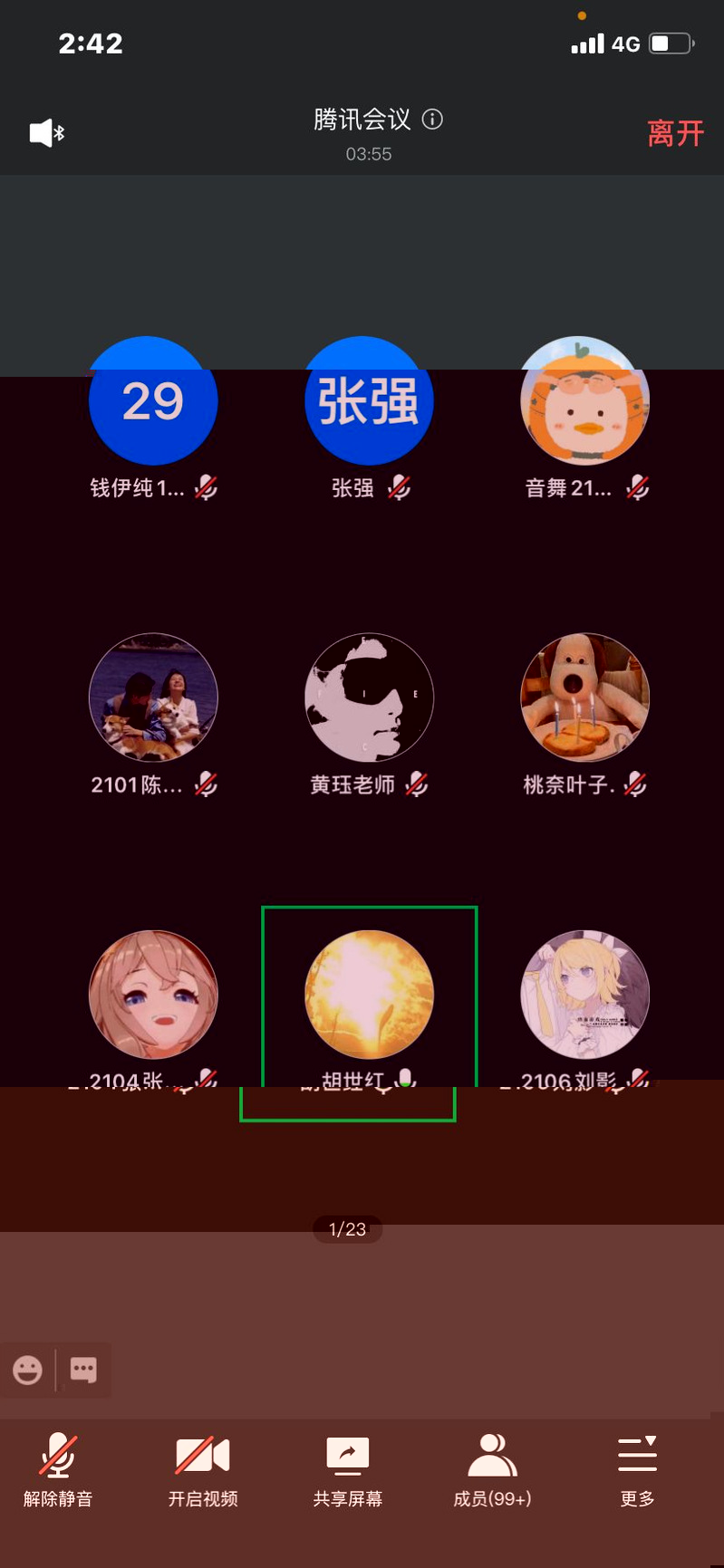Open the 成员(99+) members list

(x=492, y=1469)
